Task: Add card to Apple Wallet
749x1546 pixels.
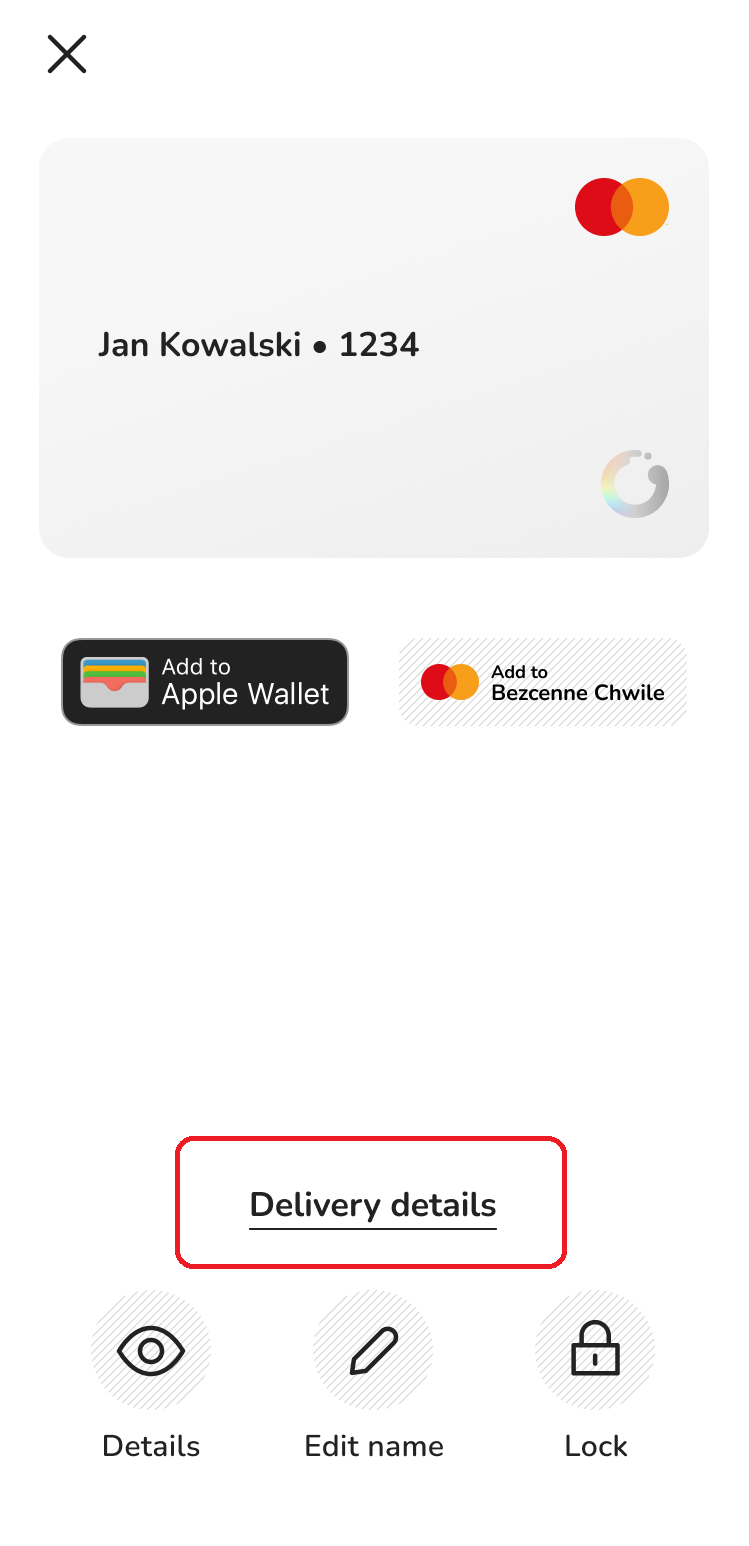Action: point(205,682)
